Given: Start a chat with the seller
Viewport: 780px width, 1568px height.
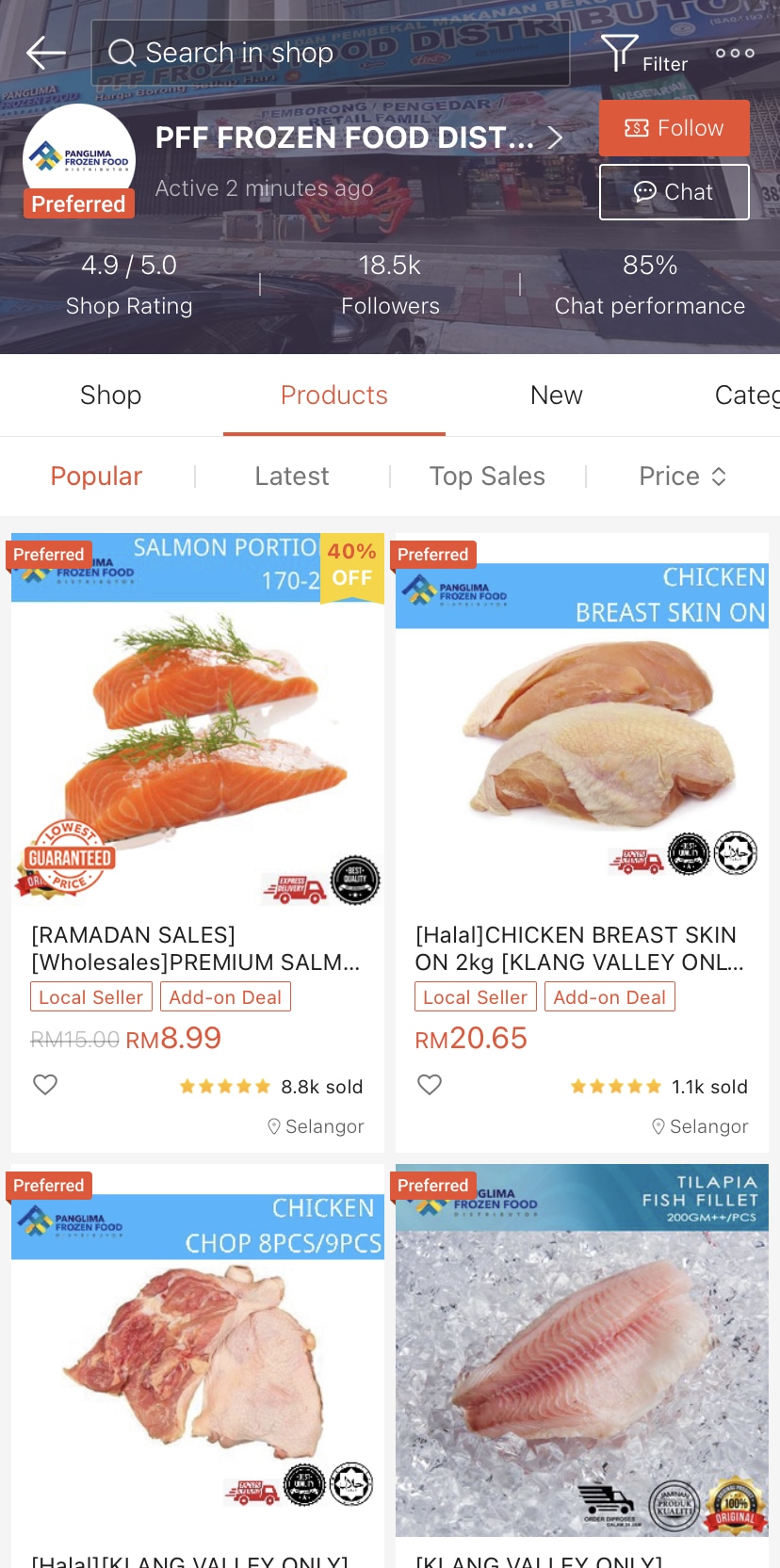Looking at the screenshot, I should tap(674, 192).
